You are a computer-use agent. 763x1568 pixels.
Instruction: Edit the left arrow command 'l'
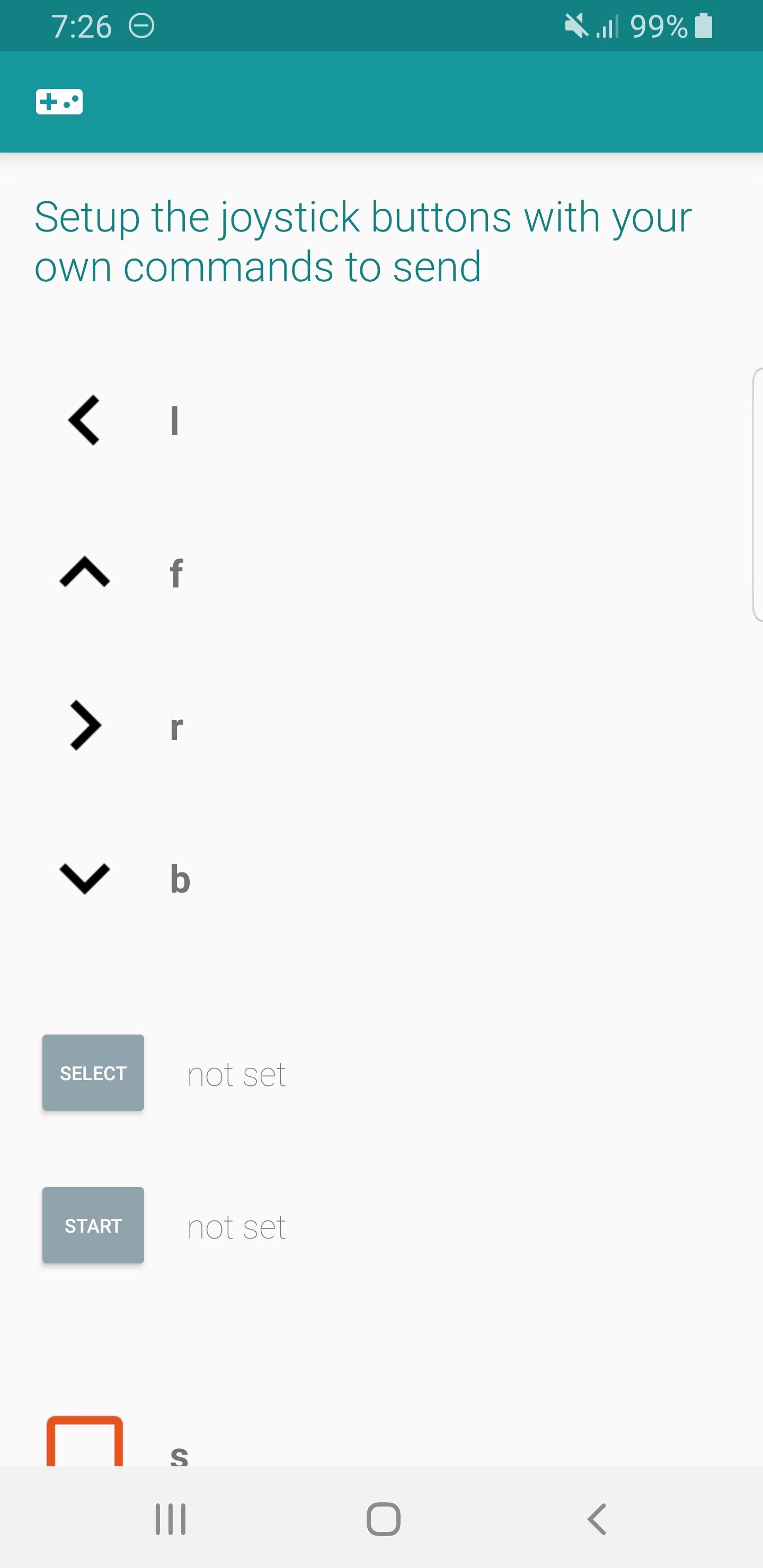coord(175,421)
